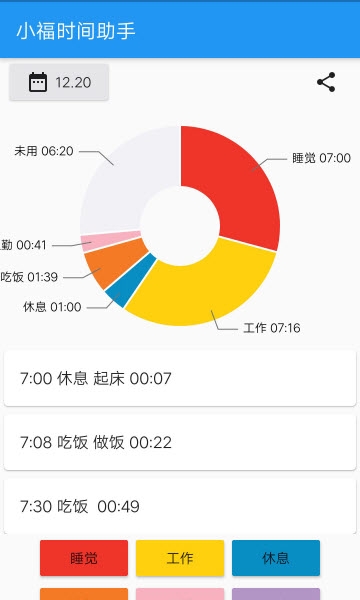Image resolution: width=360 pixels, height=600 pixels.
Task: Select the red 睡觉 category button
Action: point(84,558)
